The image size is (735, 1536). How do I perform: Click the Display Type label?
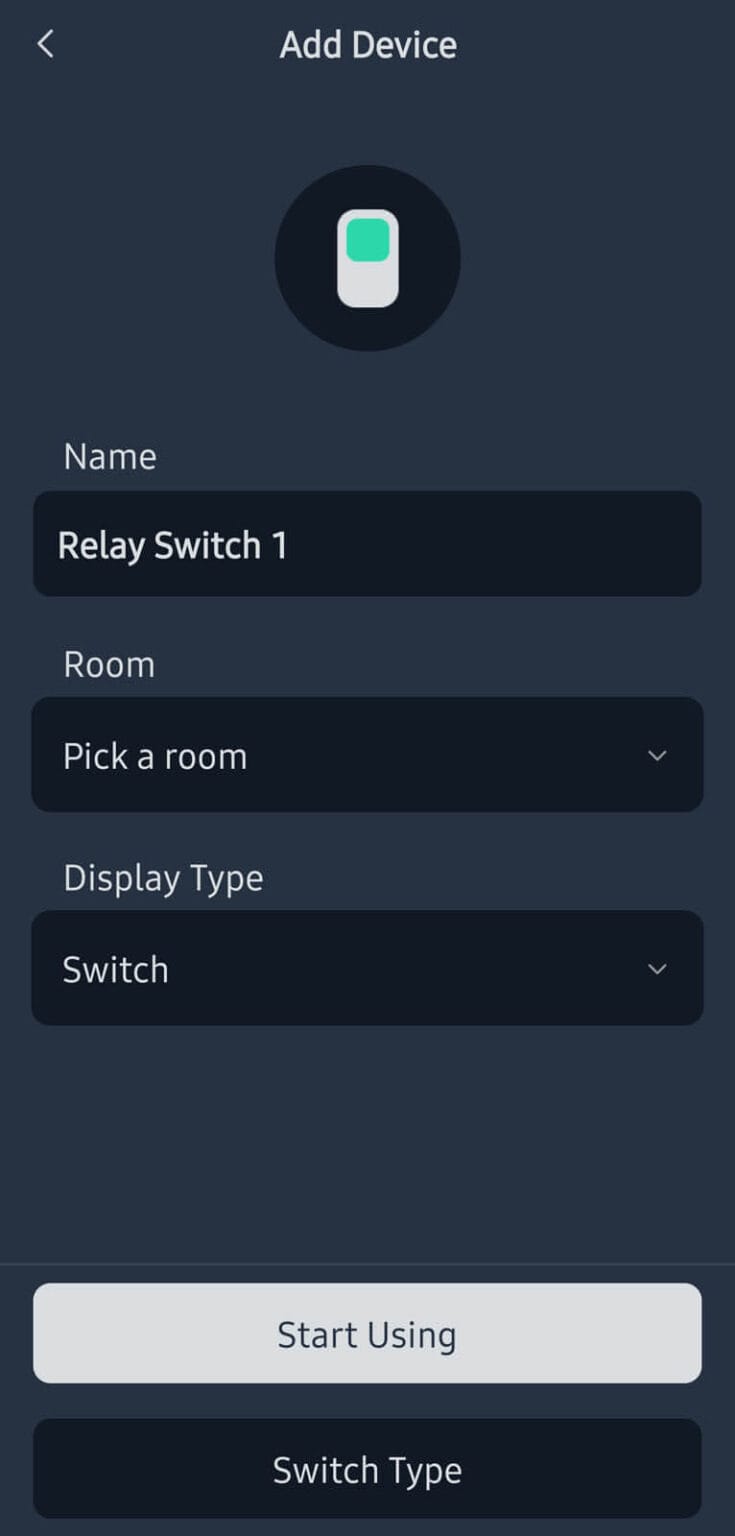click(x=163, y=878)
